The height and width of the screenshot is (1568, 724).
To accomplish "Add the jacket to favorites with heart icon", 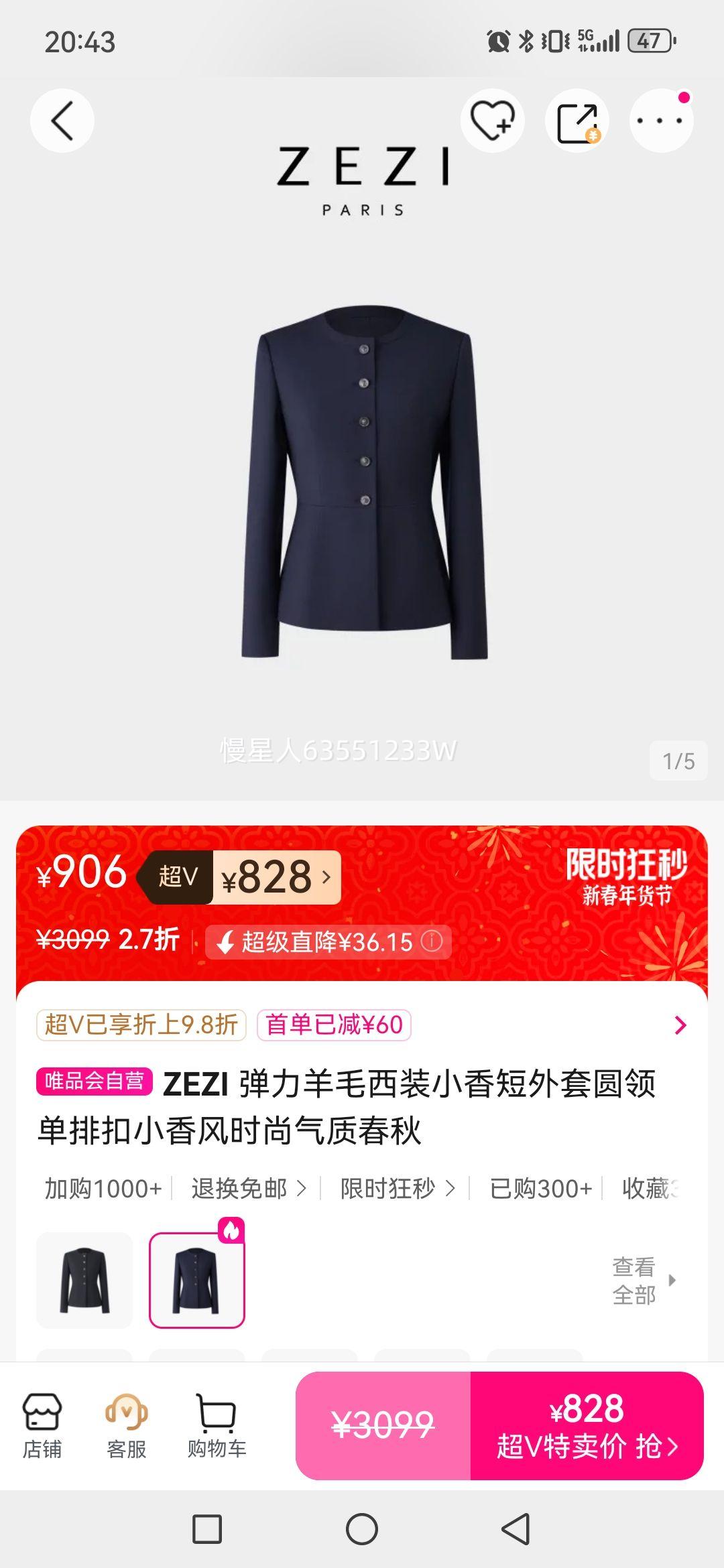I will pos(493,121).
